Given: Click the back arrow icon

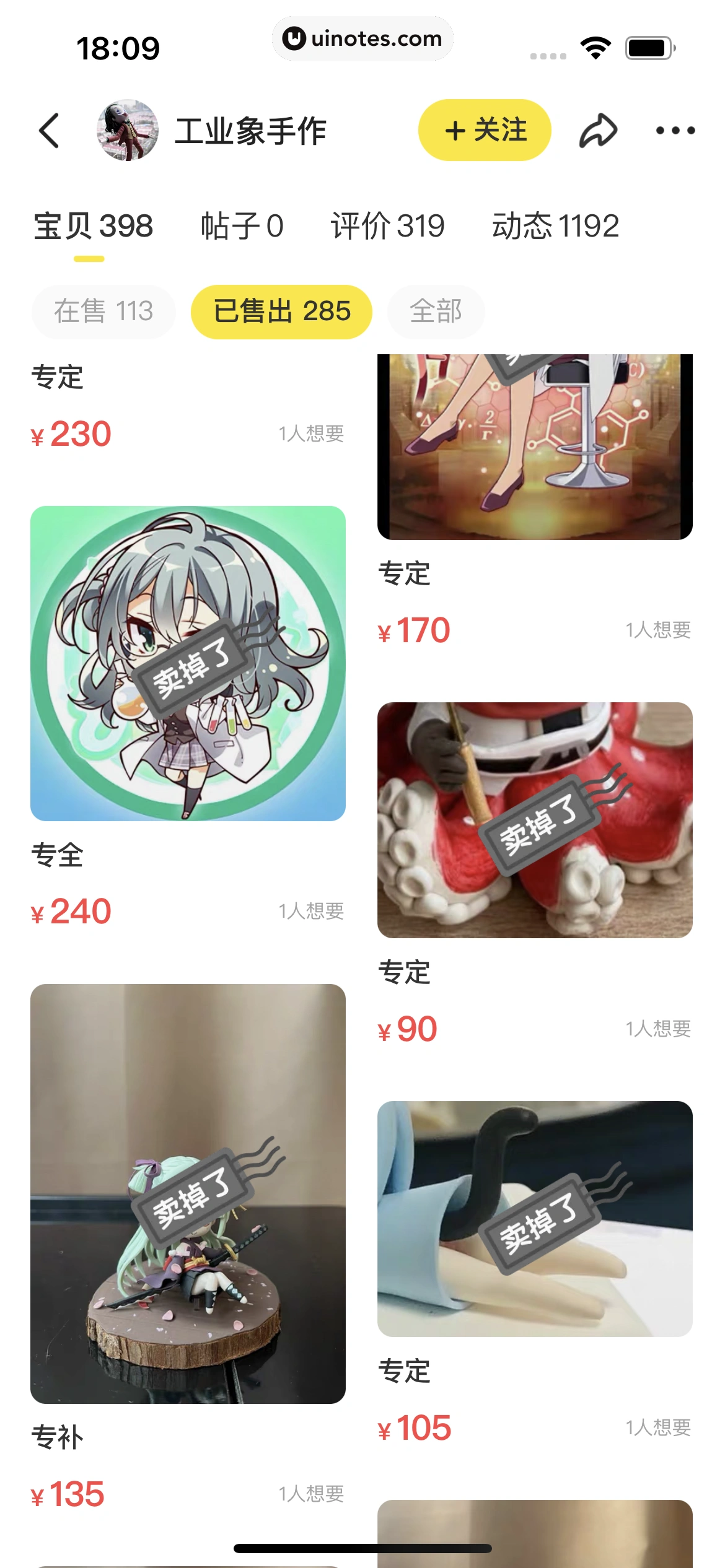Looking at the screenshot, I should [49, 130].
